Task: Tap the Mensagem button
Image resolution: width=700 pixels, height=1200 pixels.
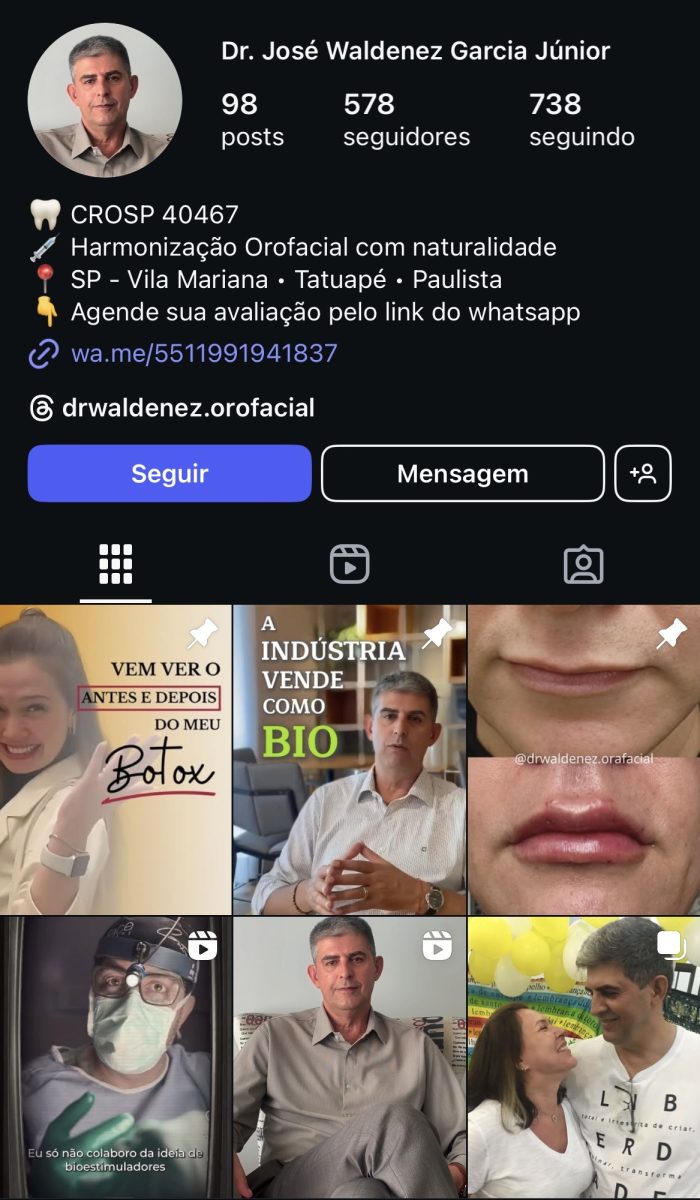Action: click(462, 473)
